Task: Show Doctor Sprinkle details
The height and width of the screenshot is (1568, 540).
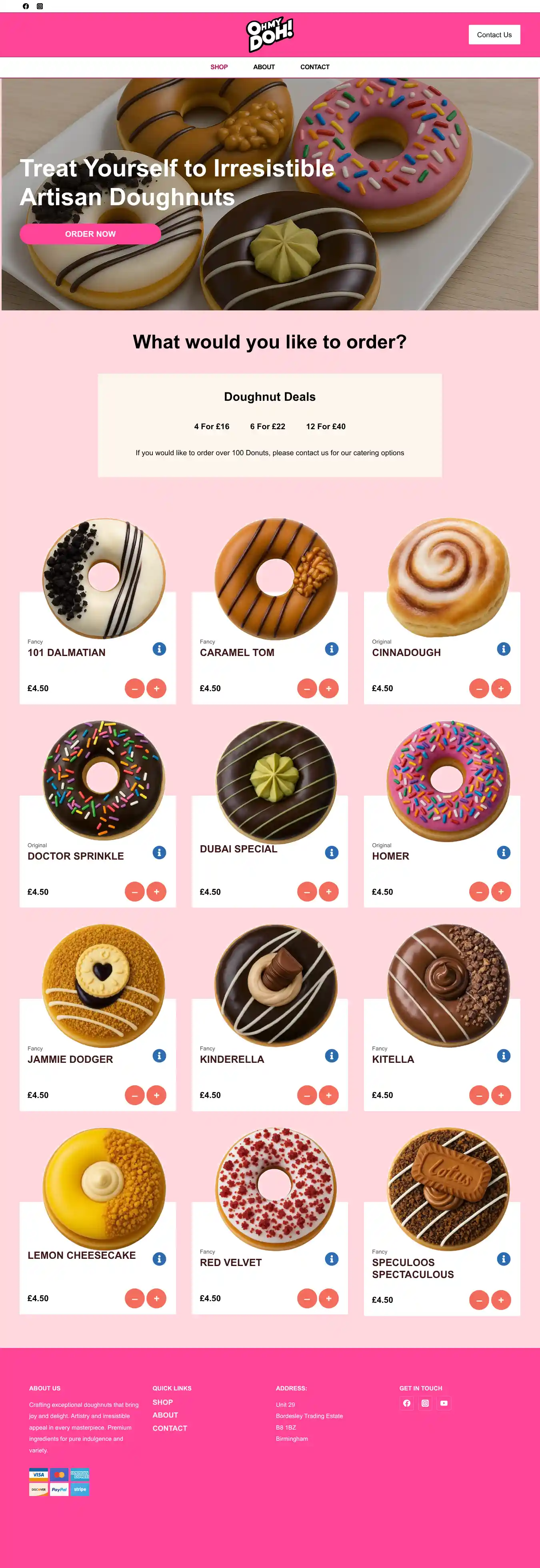Action: pyautogui.click(x=160, y=852)
